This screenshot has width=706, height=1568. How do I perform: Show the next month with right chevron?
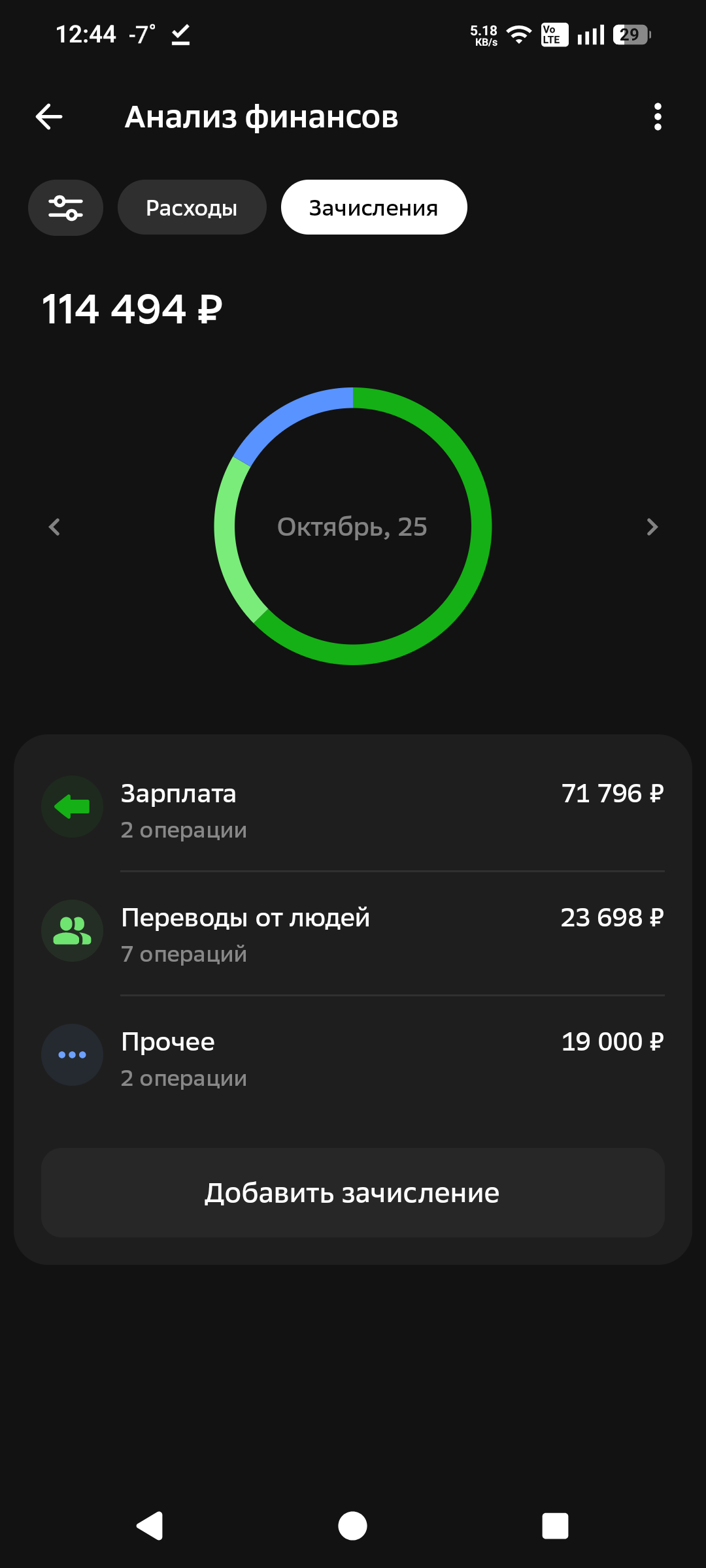(x=651, y=527)
